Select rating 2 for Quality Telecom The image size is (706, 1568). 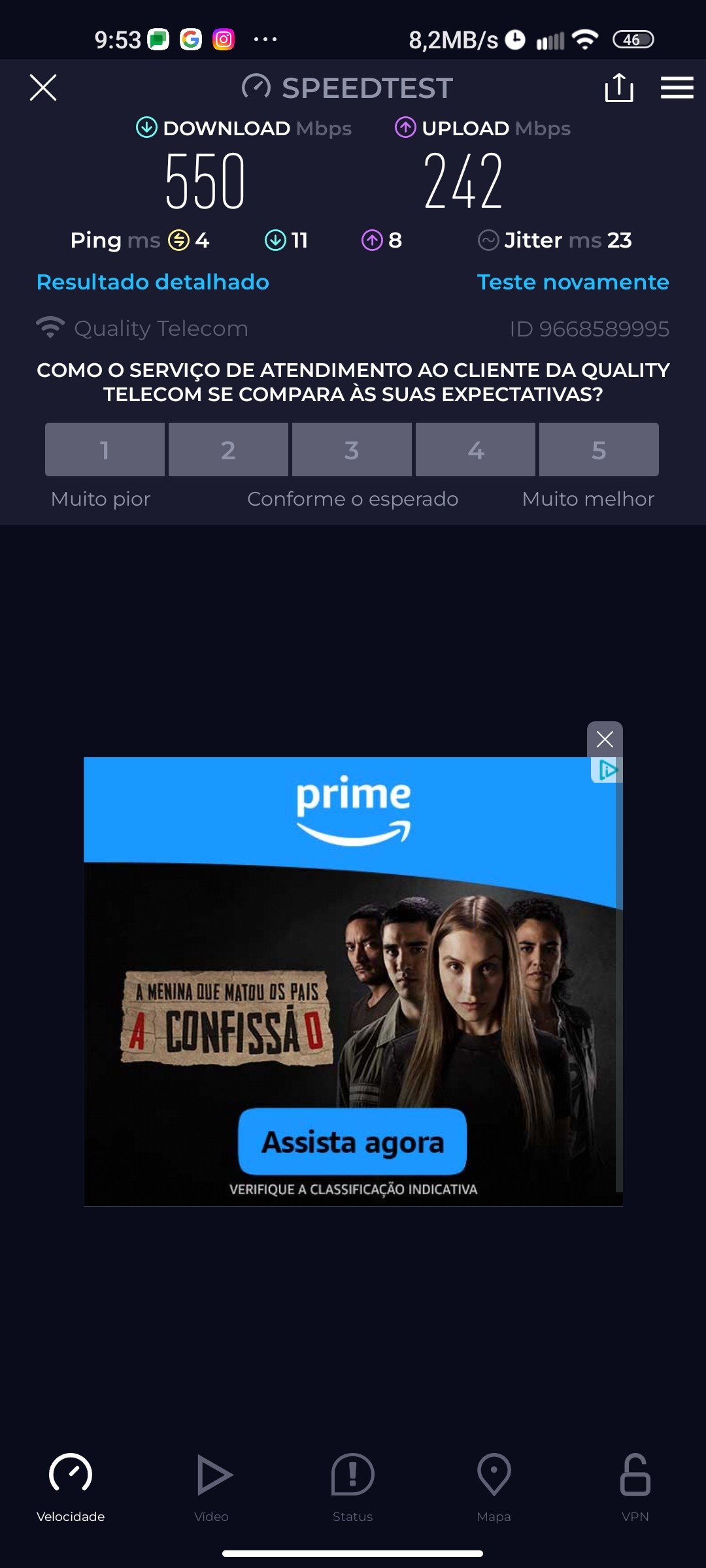(x=228, y=449)
